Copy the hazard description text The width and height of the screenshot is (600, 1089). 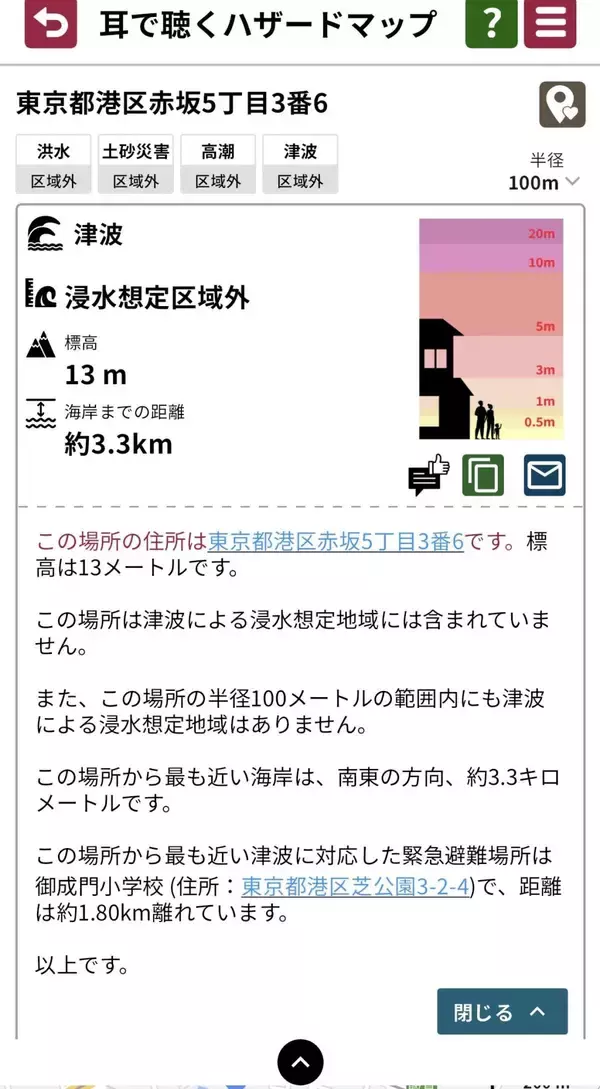(482, 475)
